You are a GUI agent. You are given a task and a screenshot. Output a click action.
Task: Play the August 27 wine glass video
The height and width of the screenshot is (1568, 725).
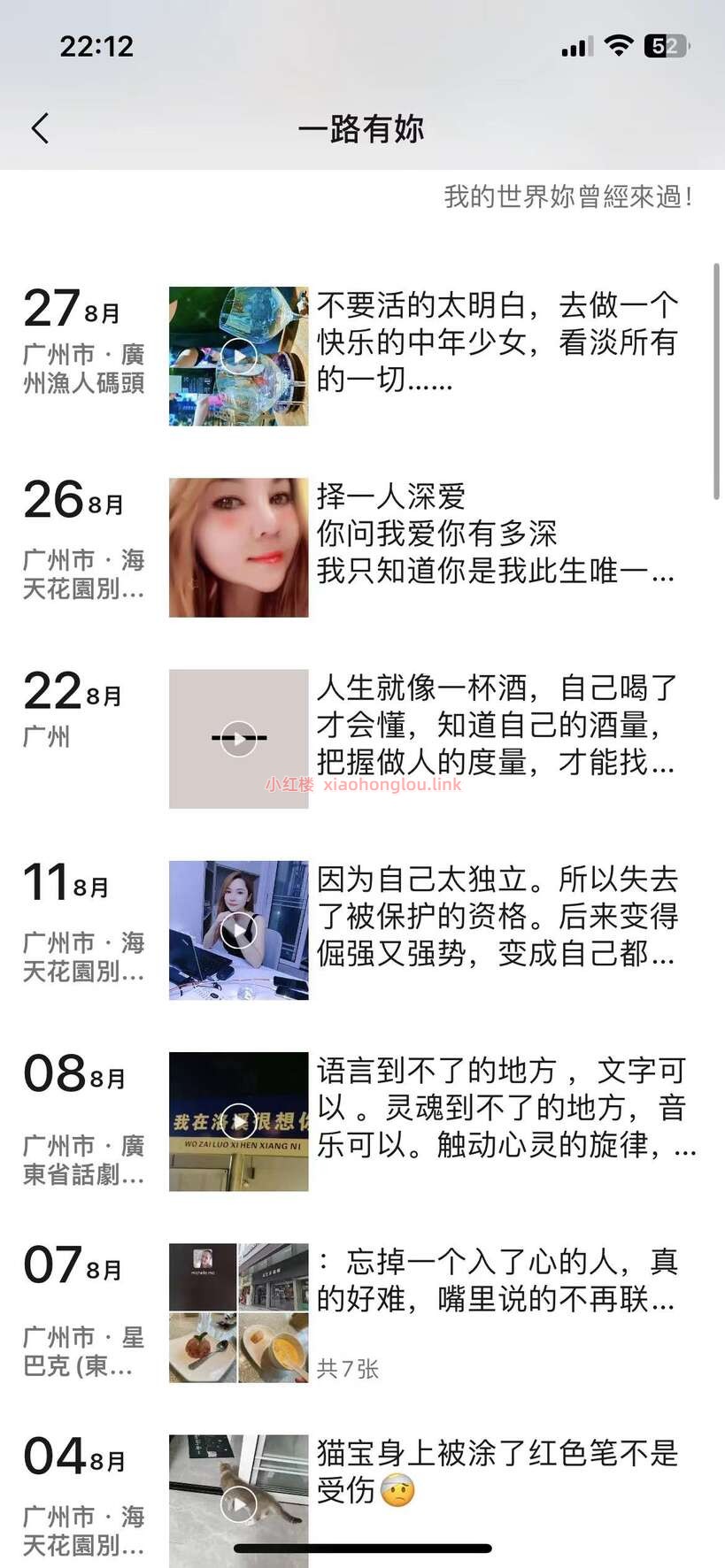click(x=237, y=354)
